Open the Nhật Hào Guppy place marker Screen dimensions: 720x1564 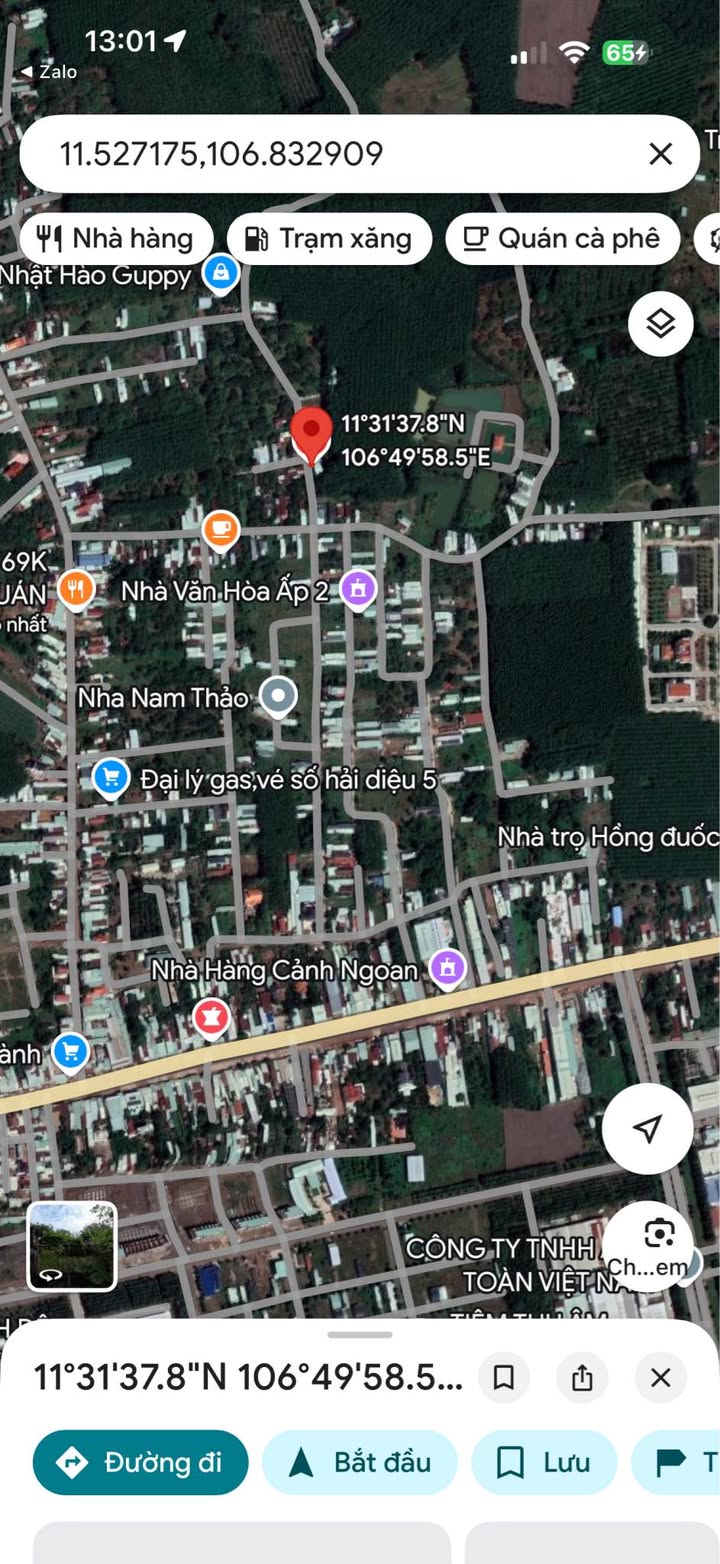click(x=220, y=271)
